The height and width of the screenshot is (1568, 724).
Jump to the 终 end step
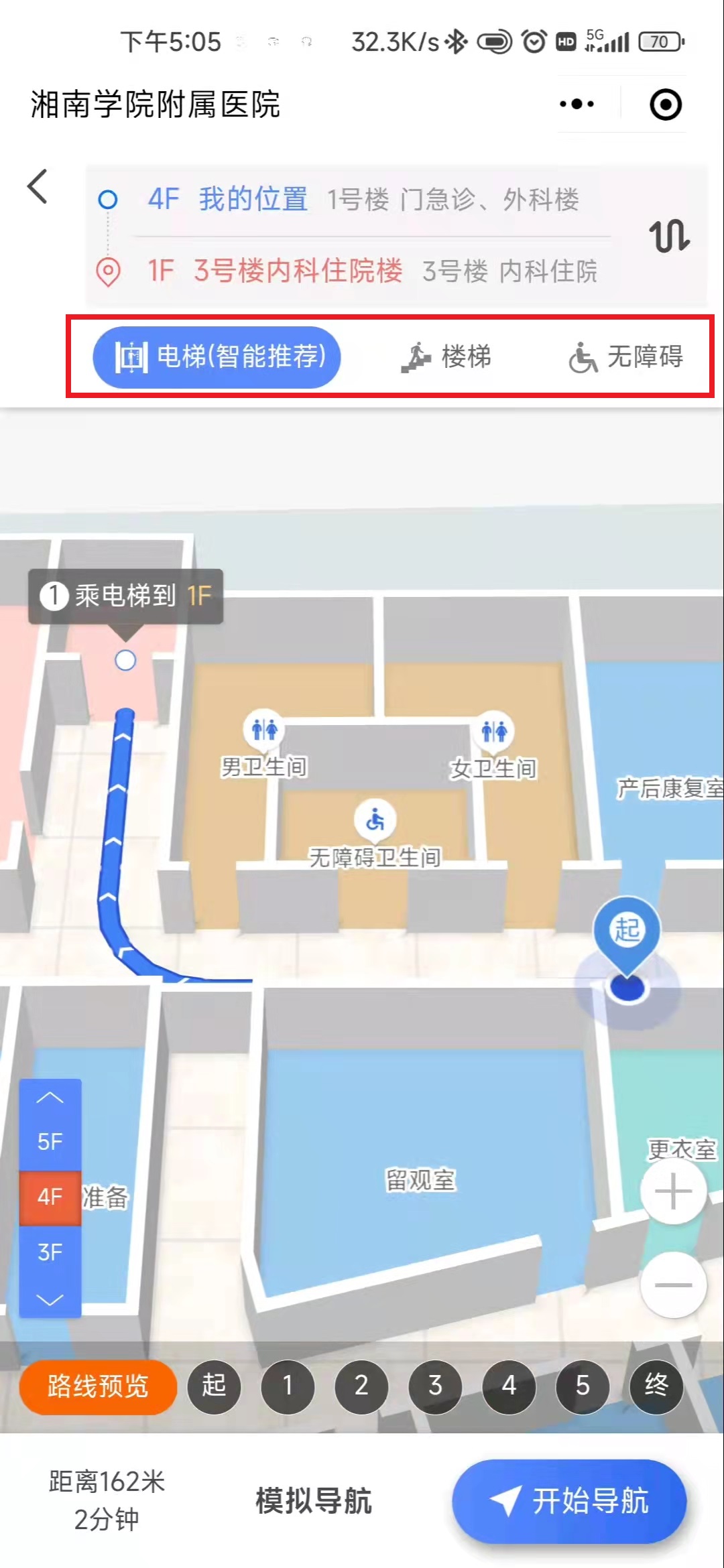[656, 1386]
